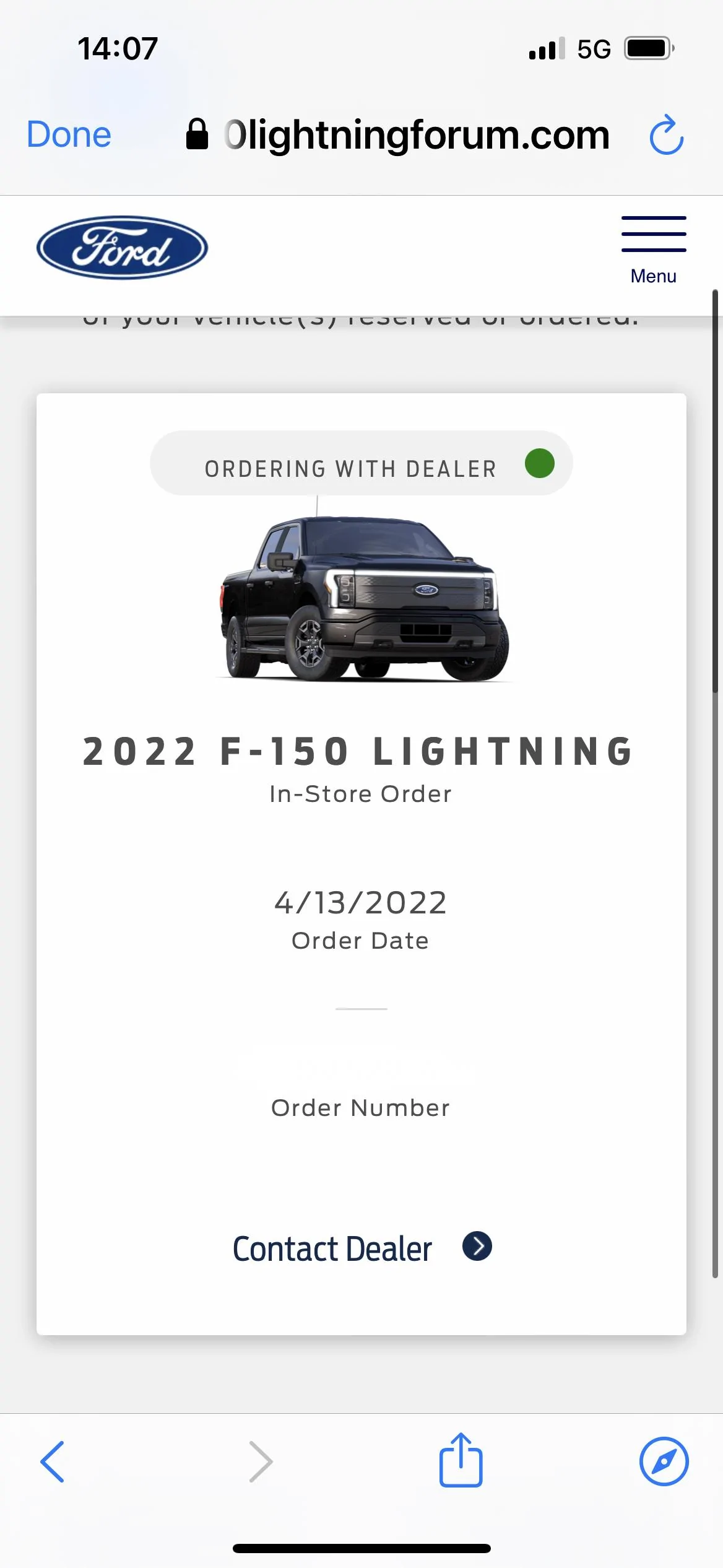Screen dimensions: 723x1568
Task: Share this page via the share icon
Action: 461,1460
